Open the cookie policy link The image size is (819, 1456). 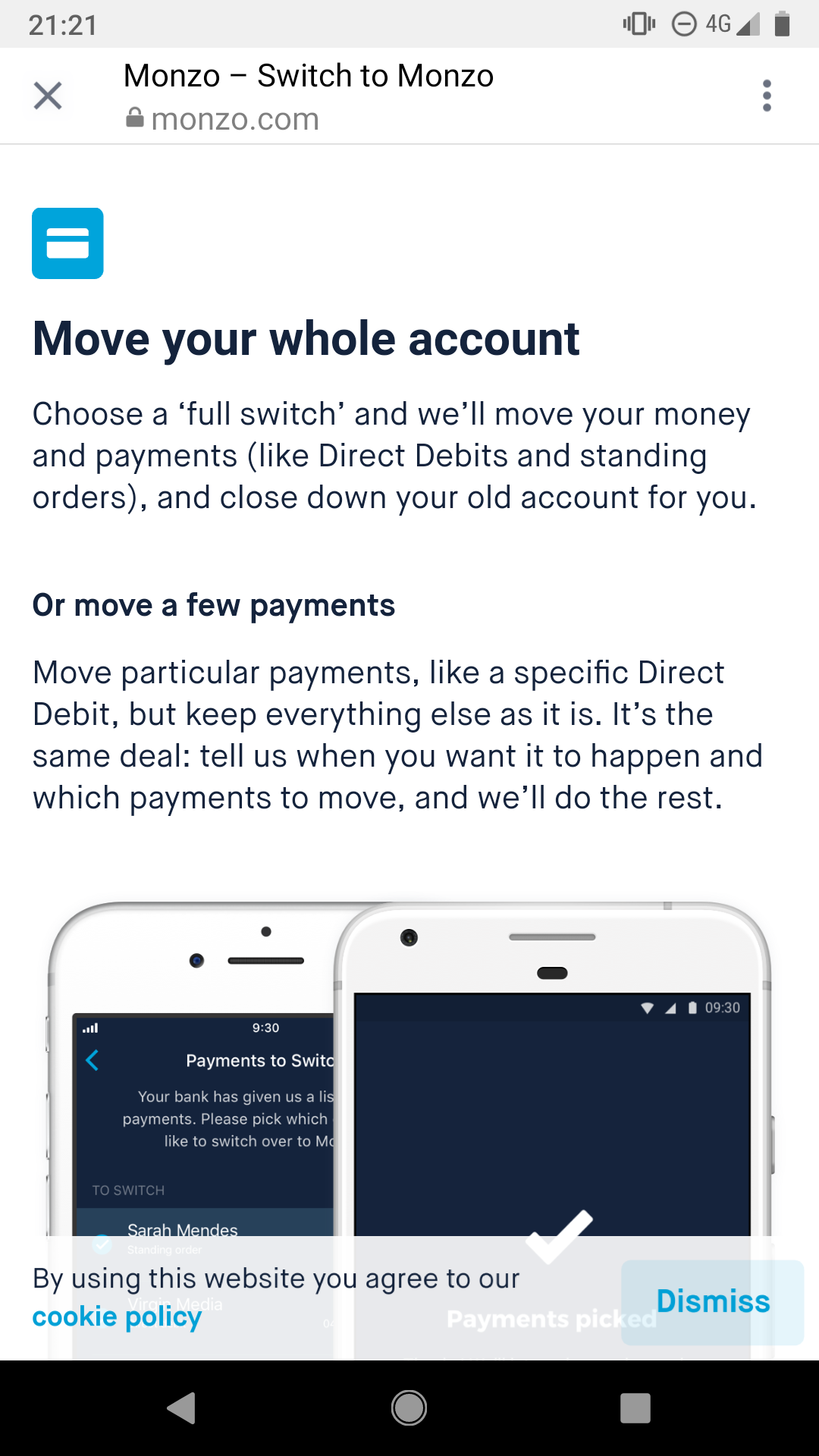(x=117, y=1317)
